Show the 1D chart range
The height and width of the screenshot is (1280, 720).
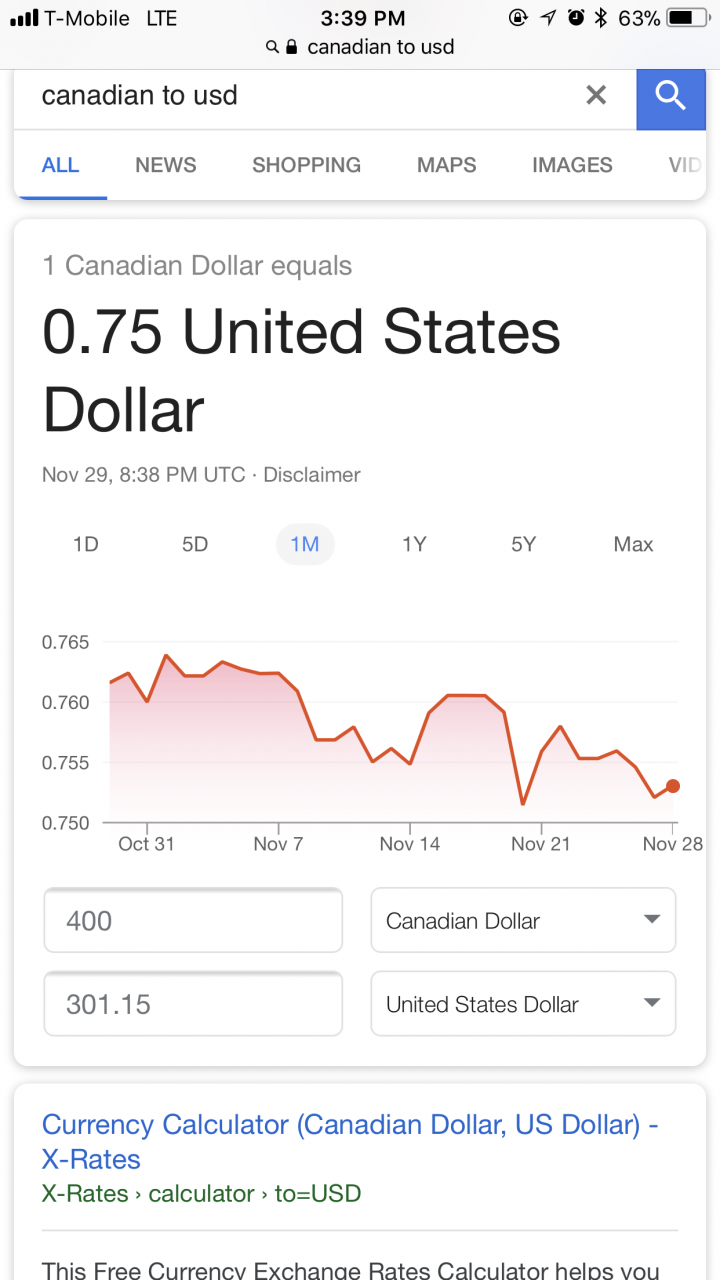(x=85, y=544)
